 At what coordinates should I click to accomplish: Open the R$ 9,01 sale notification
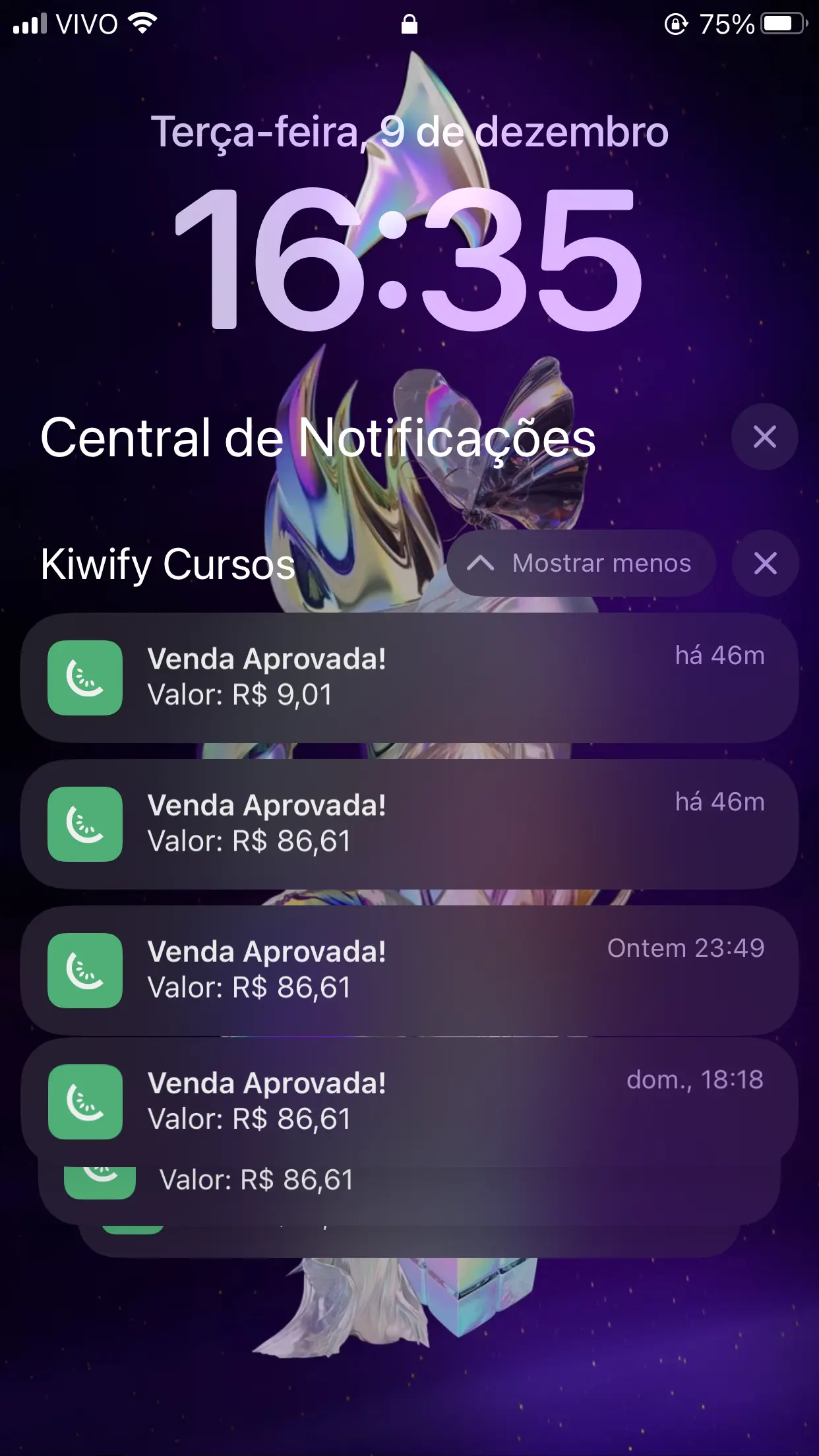tap(409, 678)
